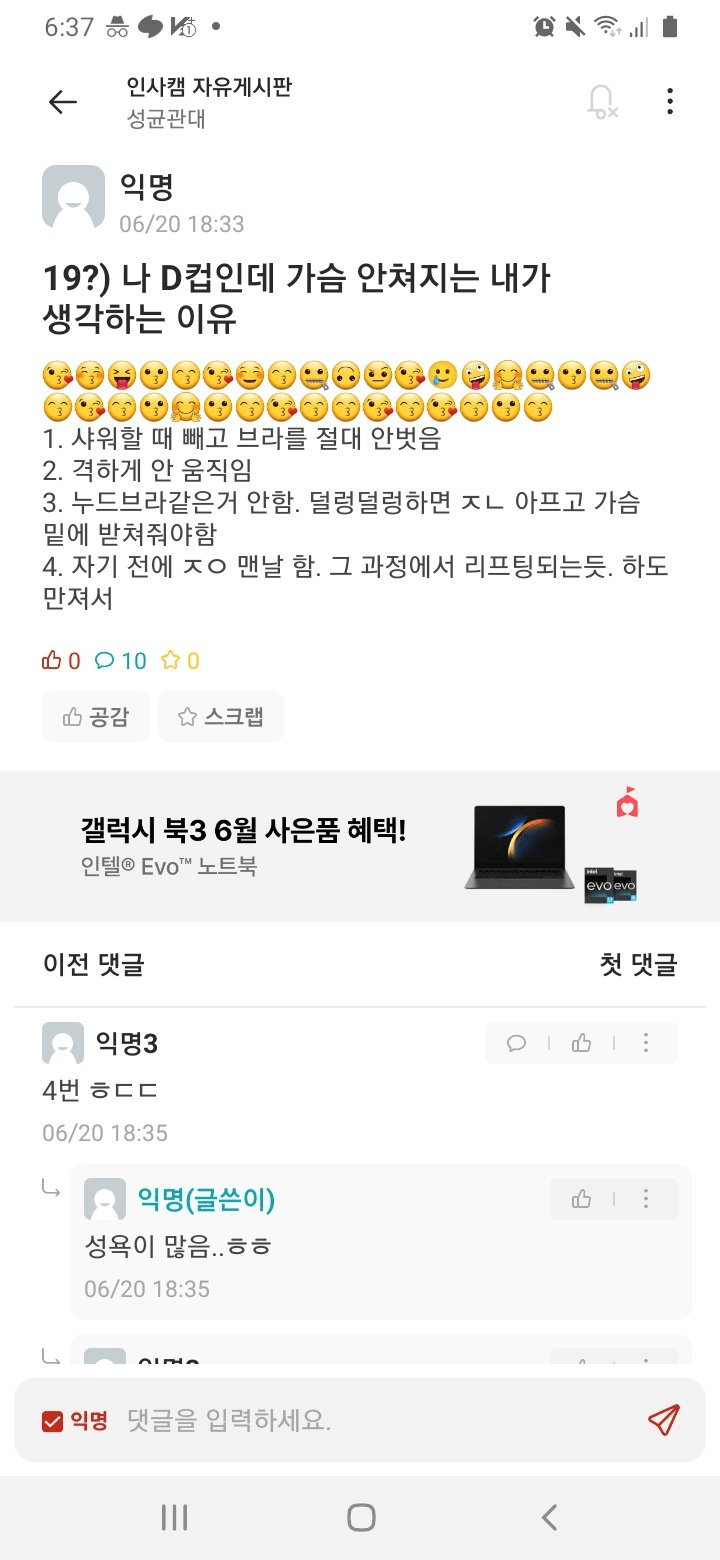Send the comment with paper plane icon
This screenshot has height=1560, width=720.
(x=663, y=1420)
